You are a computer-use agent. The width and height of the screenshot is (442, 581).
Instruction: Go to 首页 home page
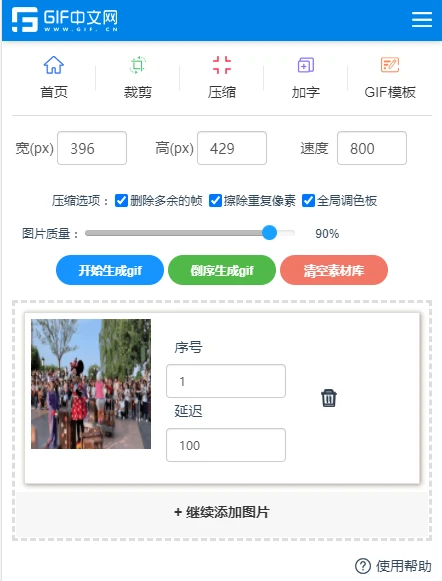coord(54,77)
